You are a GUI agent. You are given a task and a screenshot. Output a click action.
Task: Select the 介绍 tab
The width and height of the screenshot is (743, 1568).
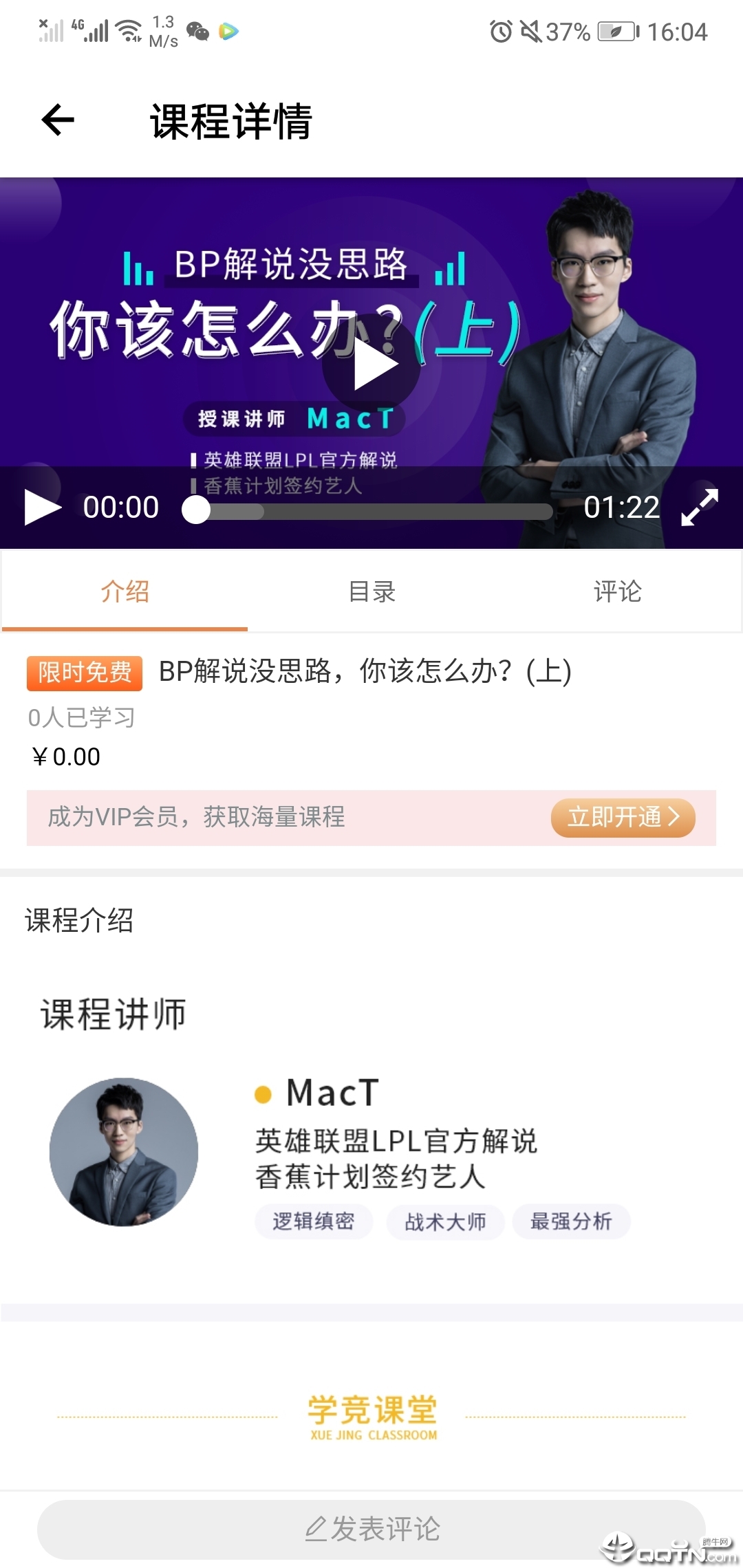click(x=125, y=591)
